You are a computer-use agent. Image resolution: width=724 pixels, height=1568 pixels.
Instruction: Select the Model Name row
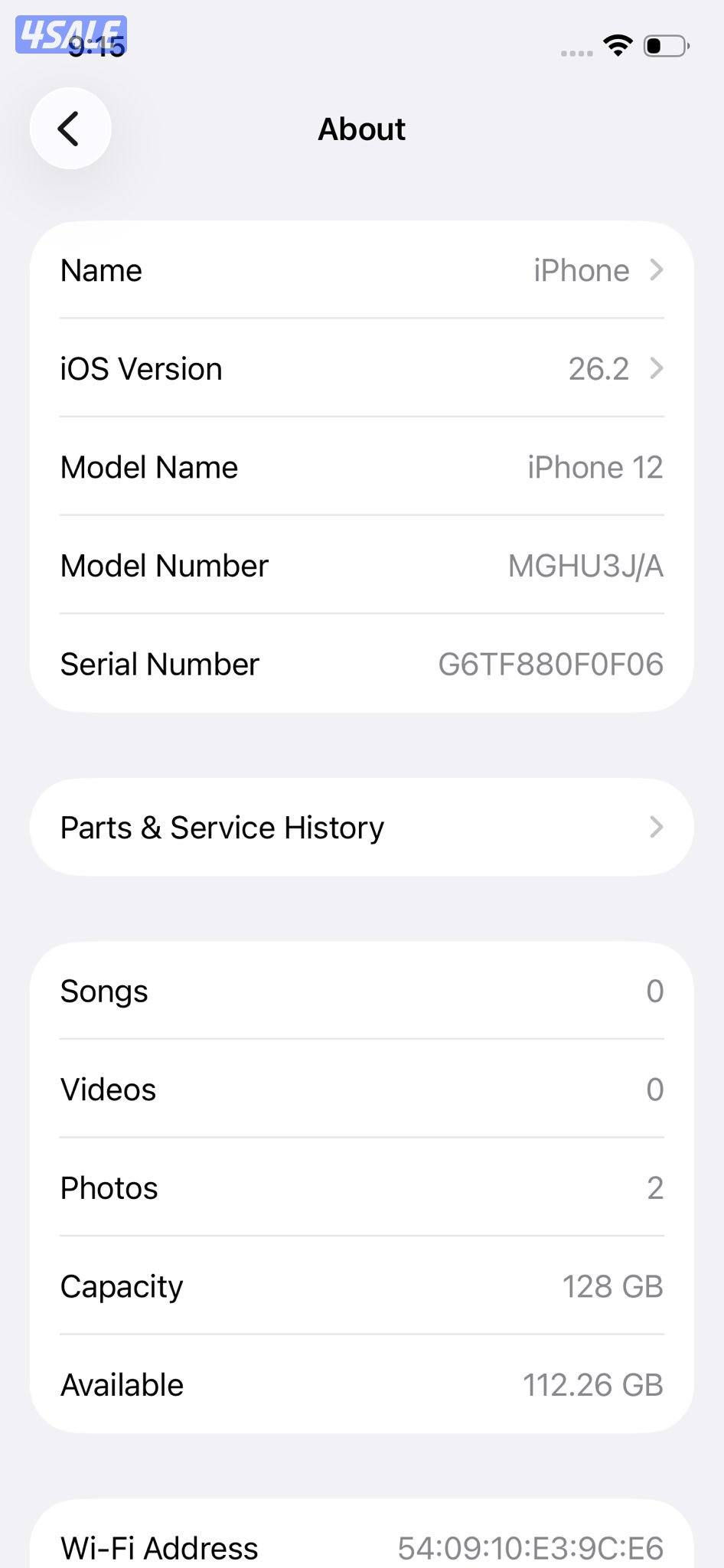tap(362, 467)
